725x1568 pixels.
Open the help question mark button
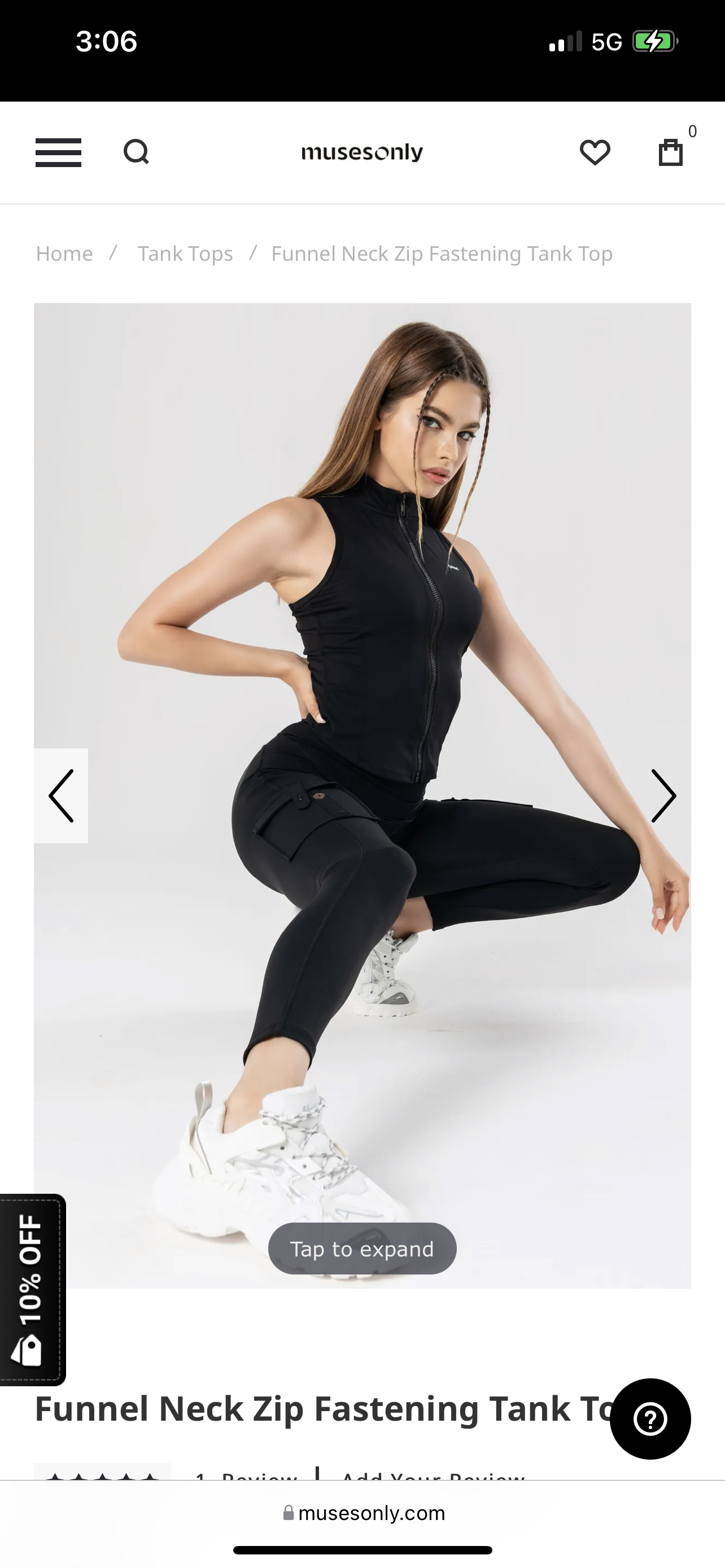pos(650,1419)
